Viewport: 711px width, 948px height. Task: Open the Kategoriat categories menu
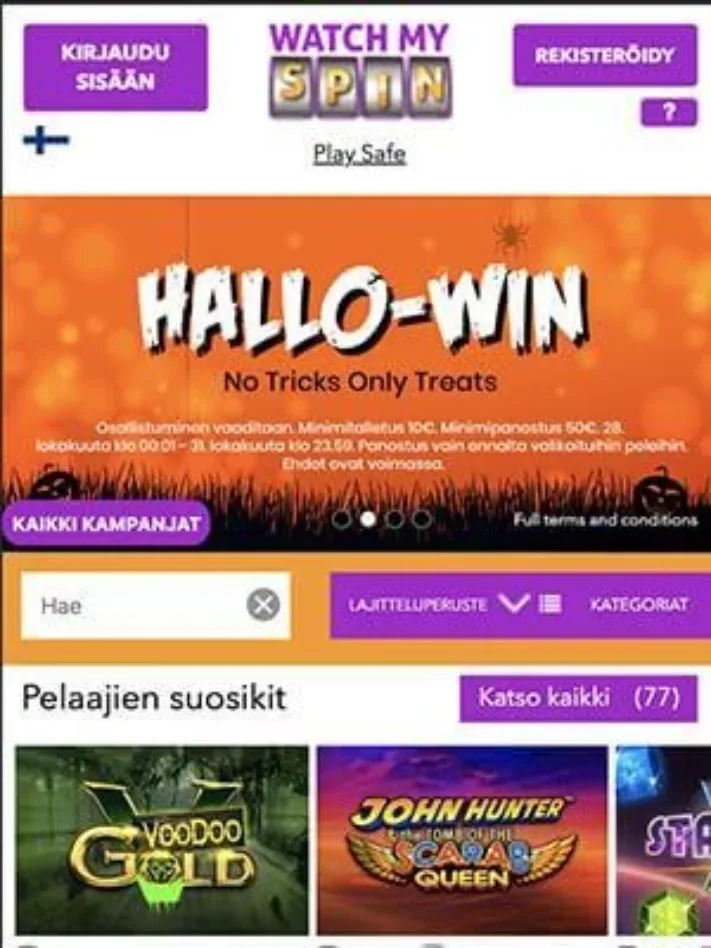coord(638,605)
